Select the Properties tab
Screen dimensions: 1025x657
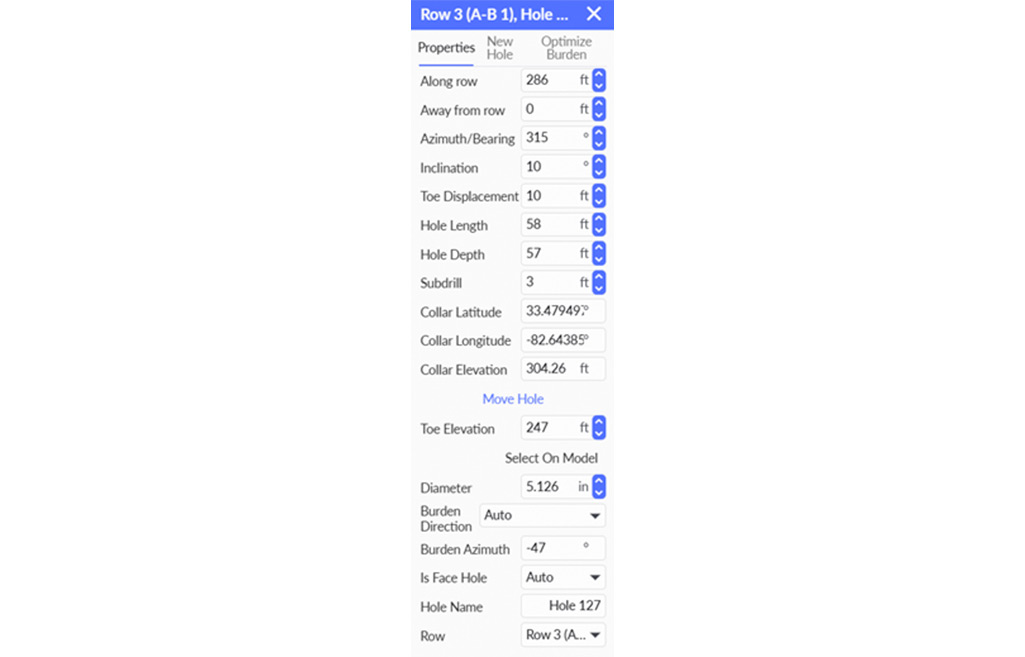pyautogui.click(x=446, y=48)
